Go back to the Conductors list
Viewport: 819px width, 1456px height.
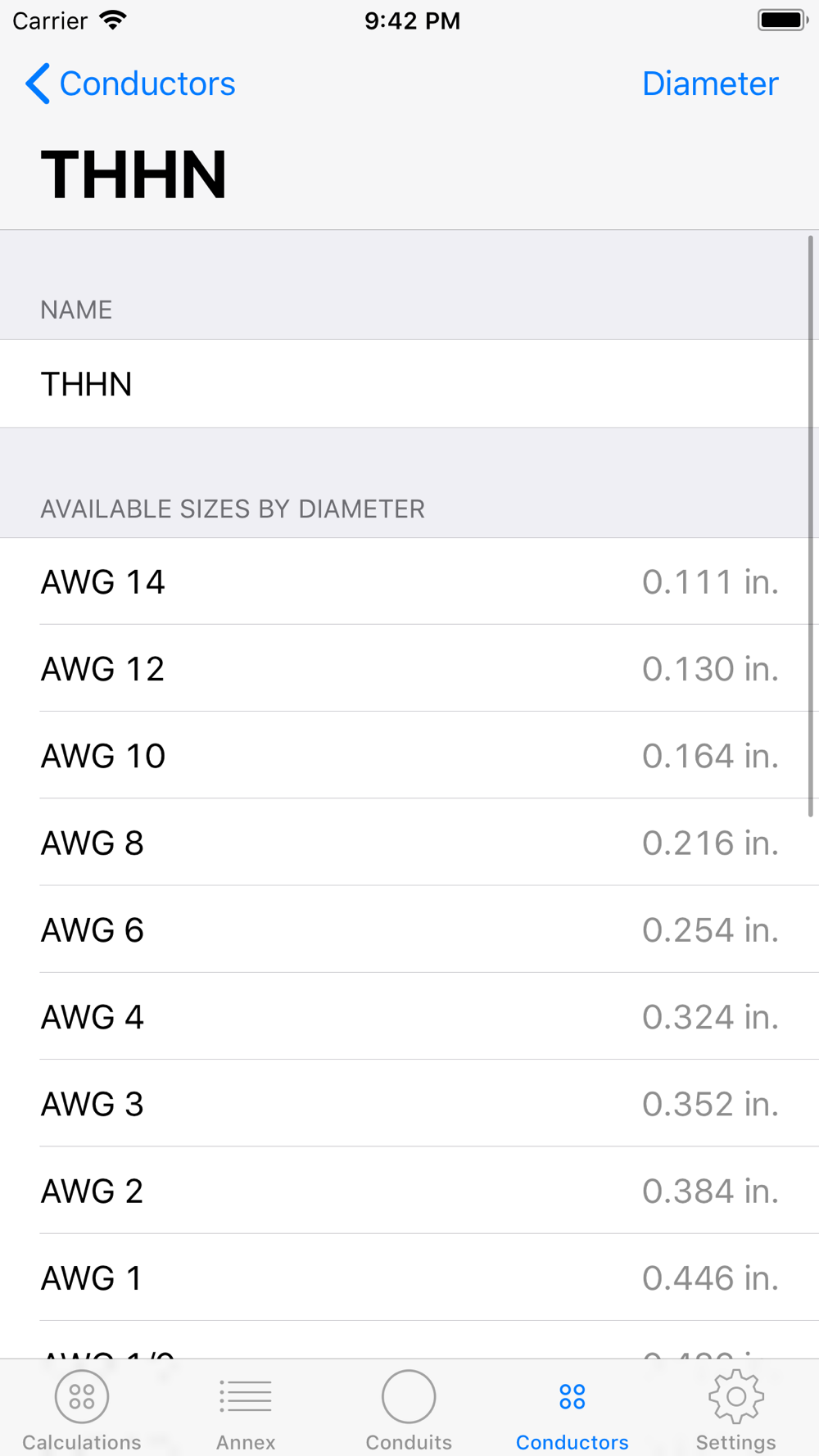130,84
